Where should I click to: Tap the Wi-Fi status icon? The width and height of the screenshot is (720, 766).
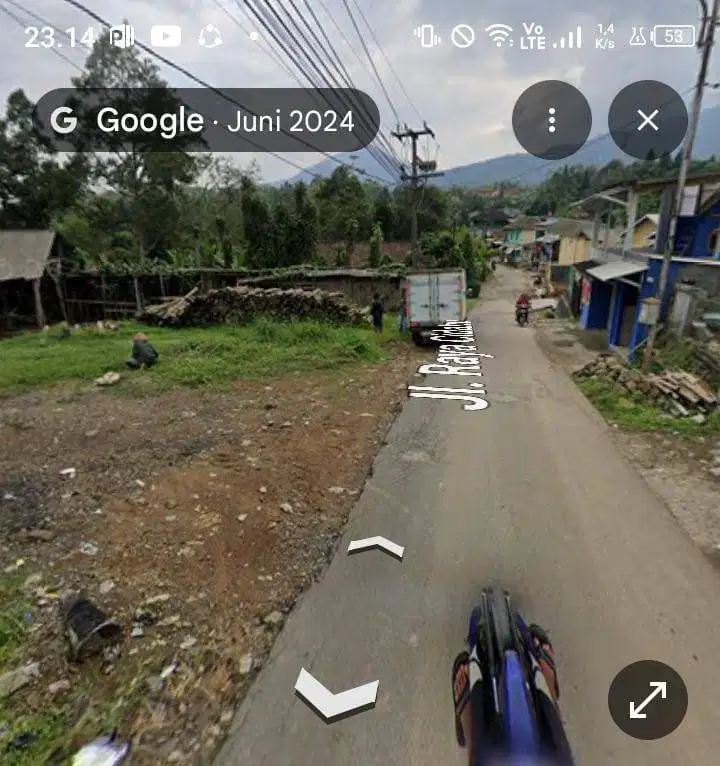pyautogui.click(x=496, y=35)
